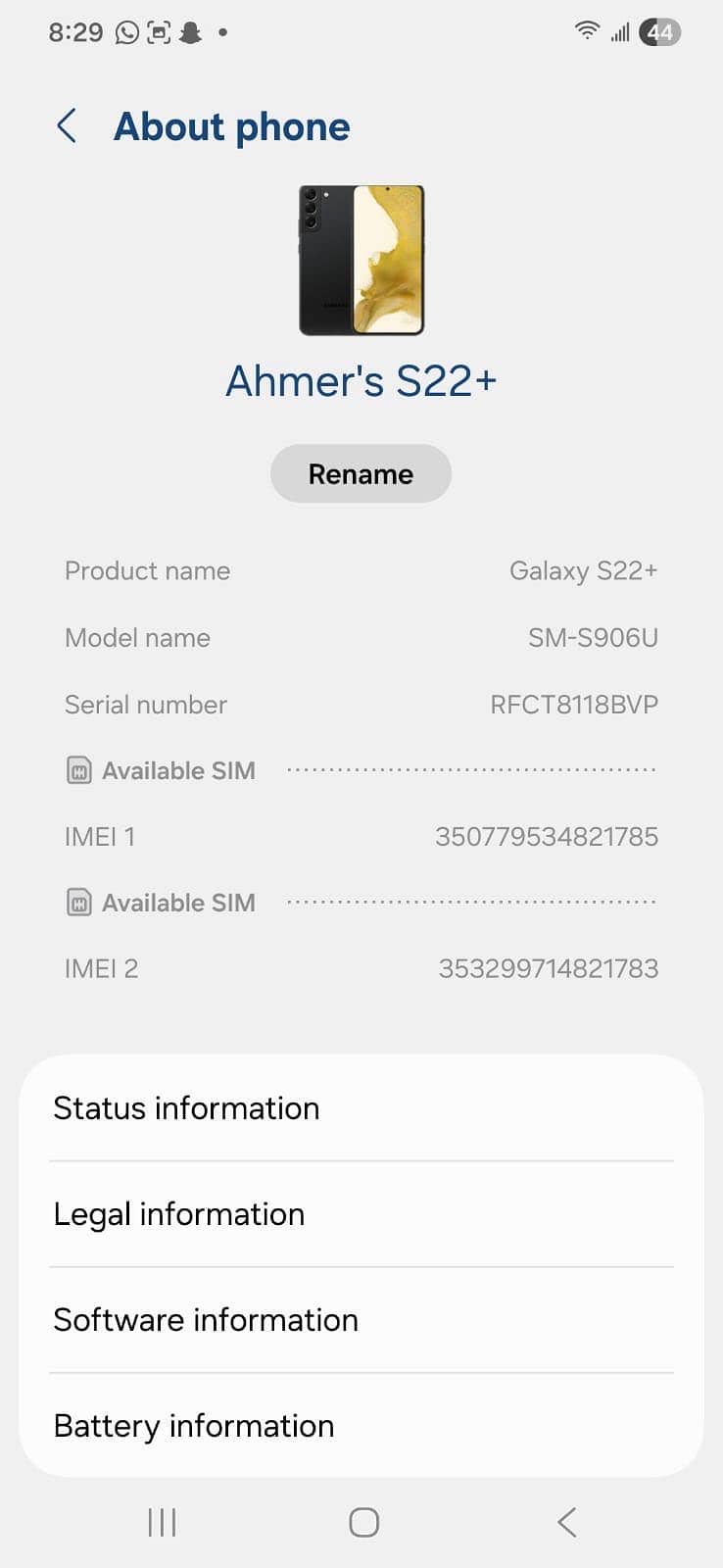This screenshot has width=723, height=1568.
Task: Tap the Home button in navigation bar
Action: click(361, 1522)
